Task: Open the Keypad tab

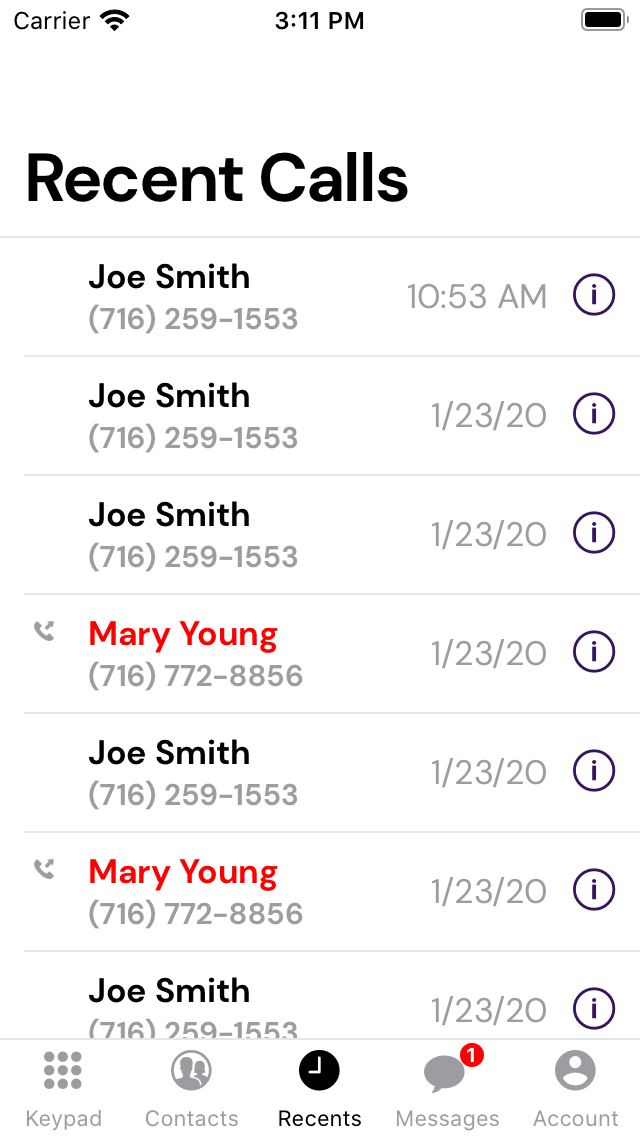Action: tap(63, 1087)
